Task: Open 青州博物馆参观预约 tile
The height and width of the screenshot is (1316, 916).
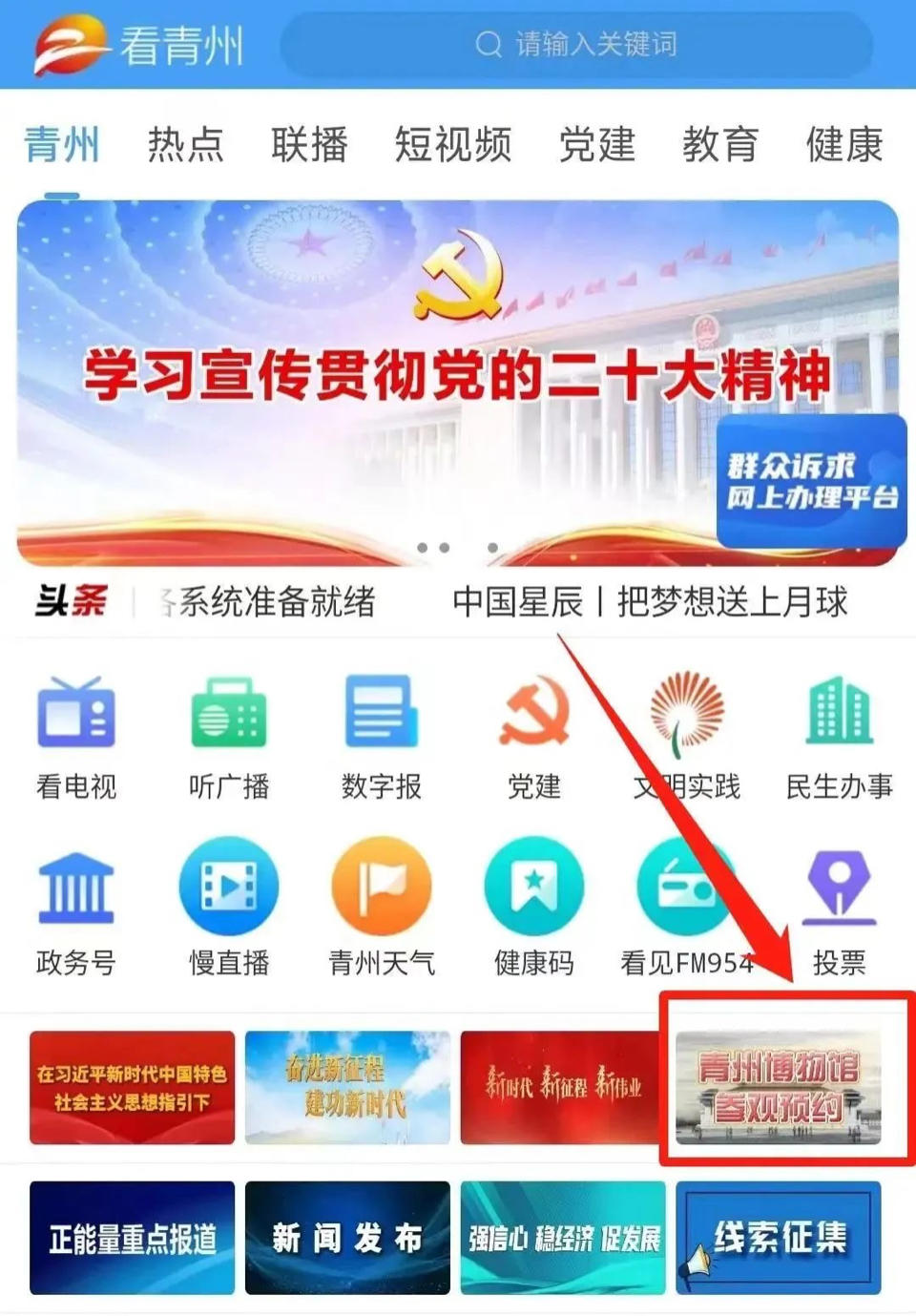Action: point(779,1087)
